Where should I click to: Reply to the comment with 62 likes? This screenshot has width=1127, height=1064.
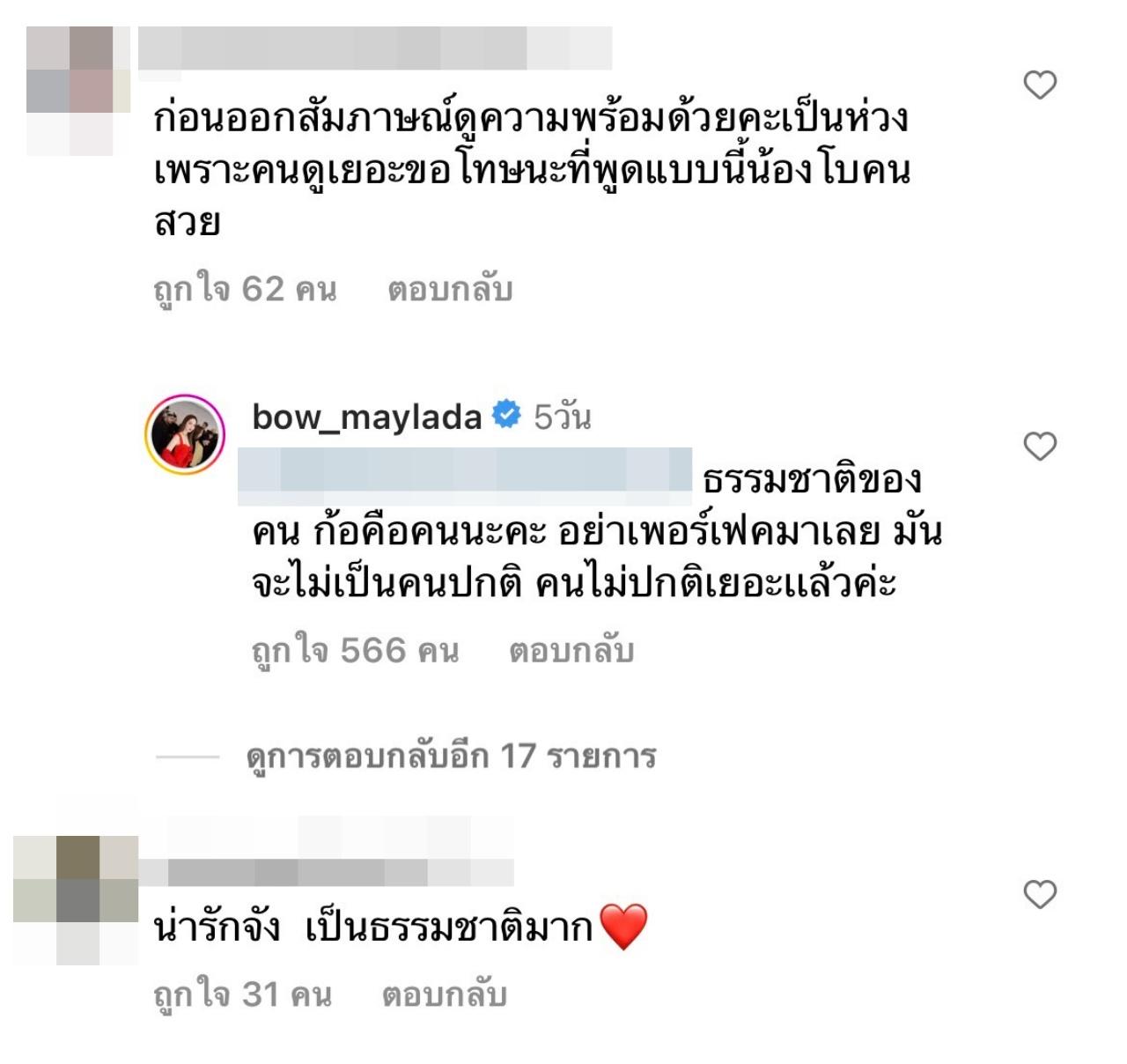(450, 290)
